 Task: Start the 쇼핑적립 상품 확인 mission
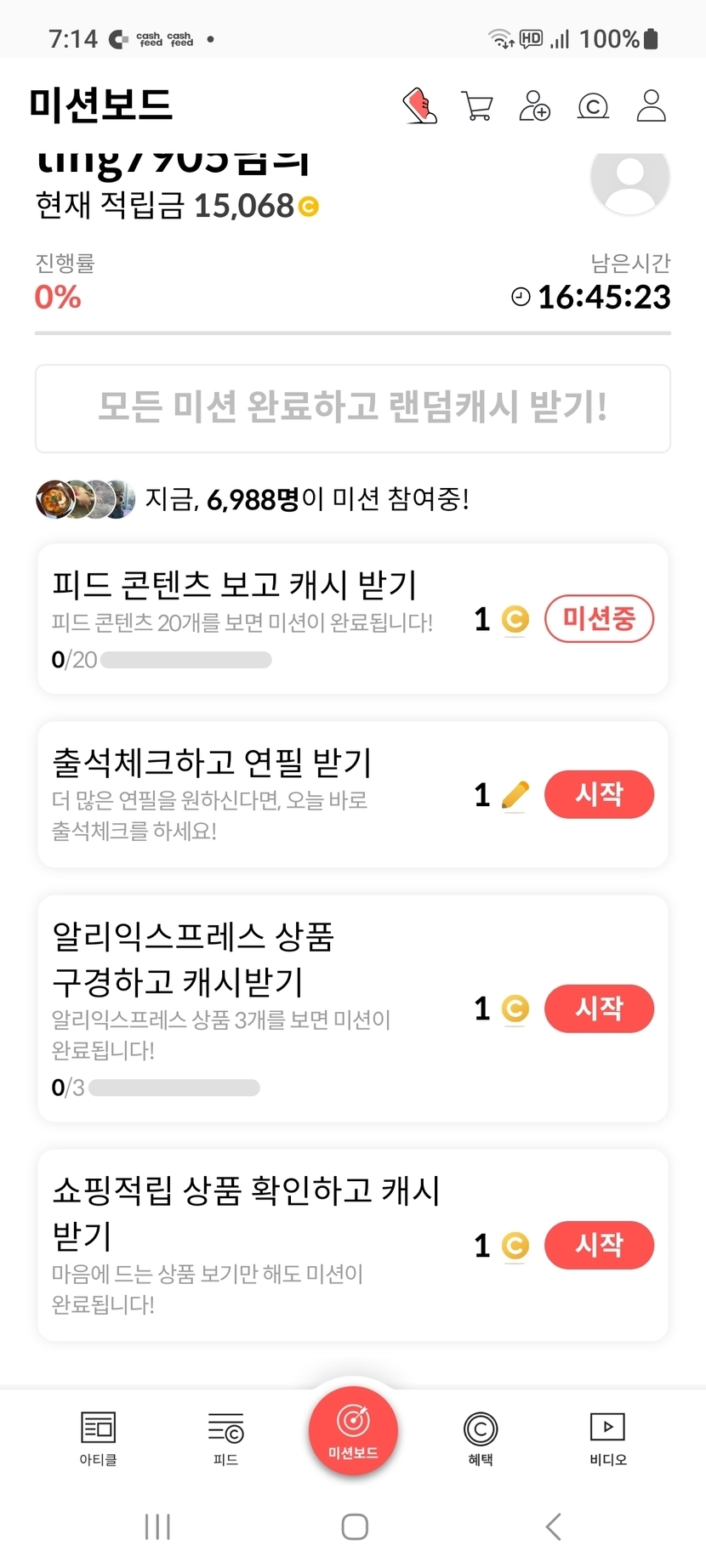(x=599, y=1246)
